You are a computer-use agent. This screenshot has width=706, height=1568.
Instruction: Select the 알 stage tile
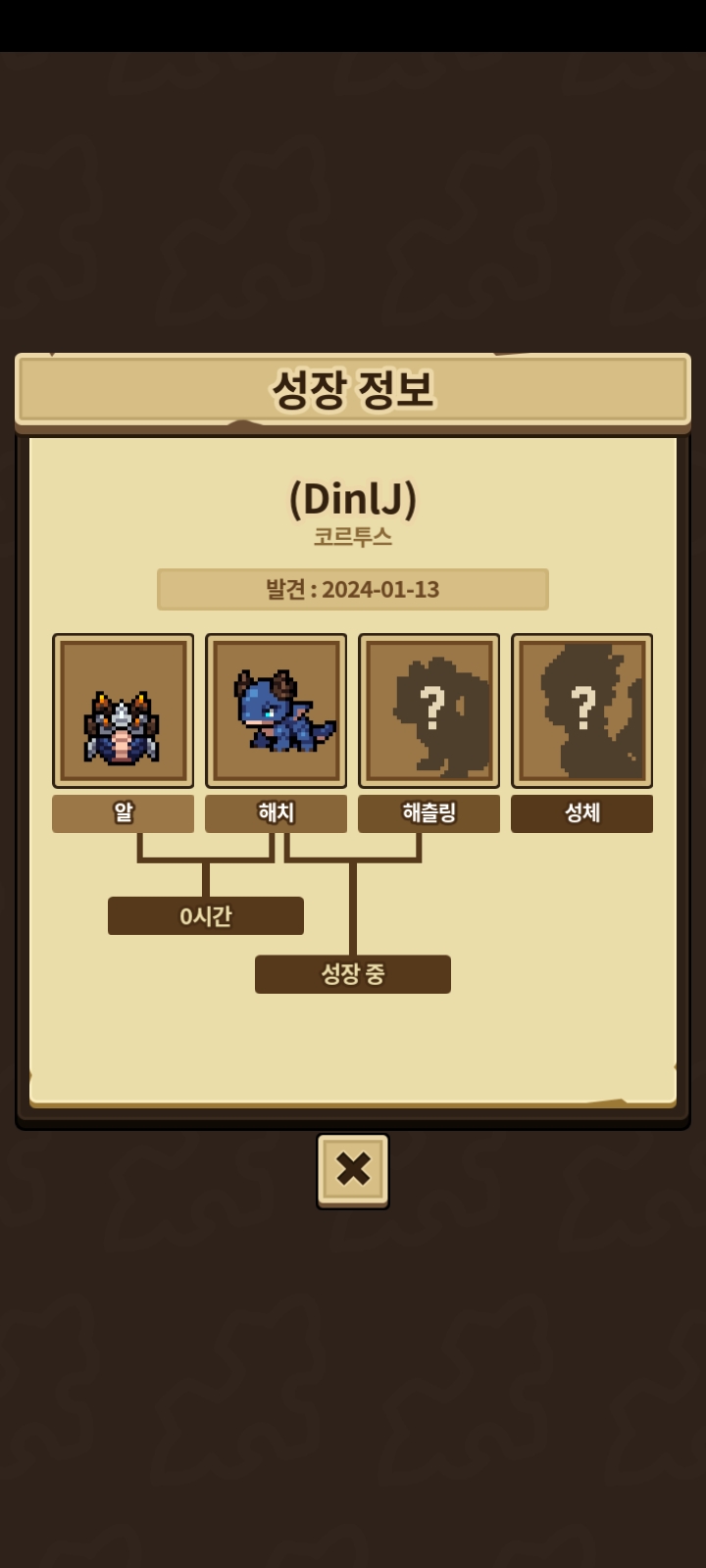(123, 711)
